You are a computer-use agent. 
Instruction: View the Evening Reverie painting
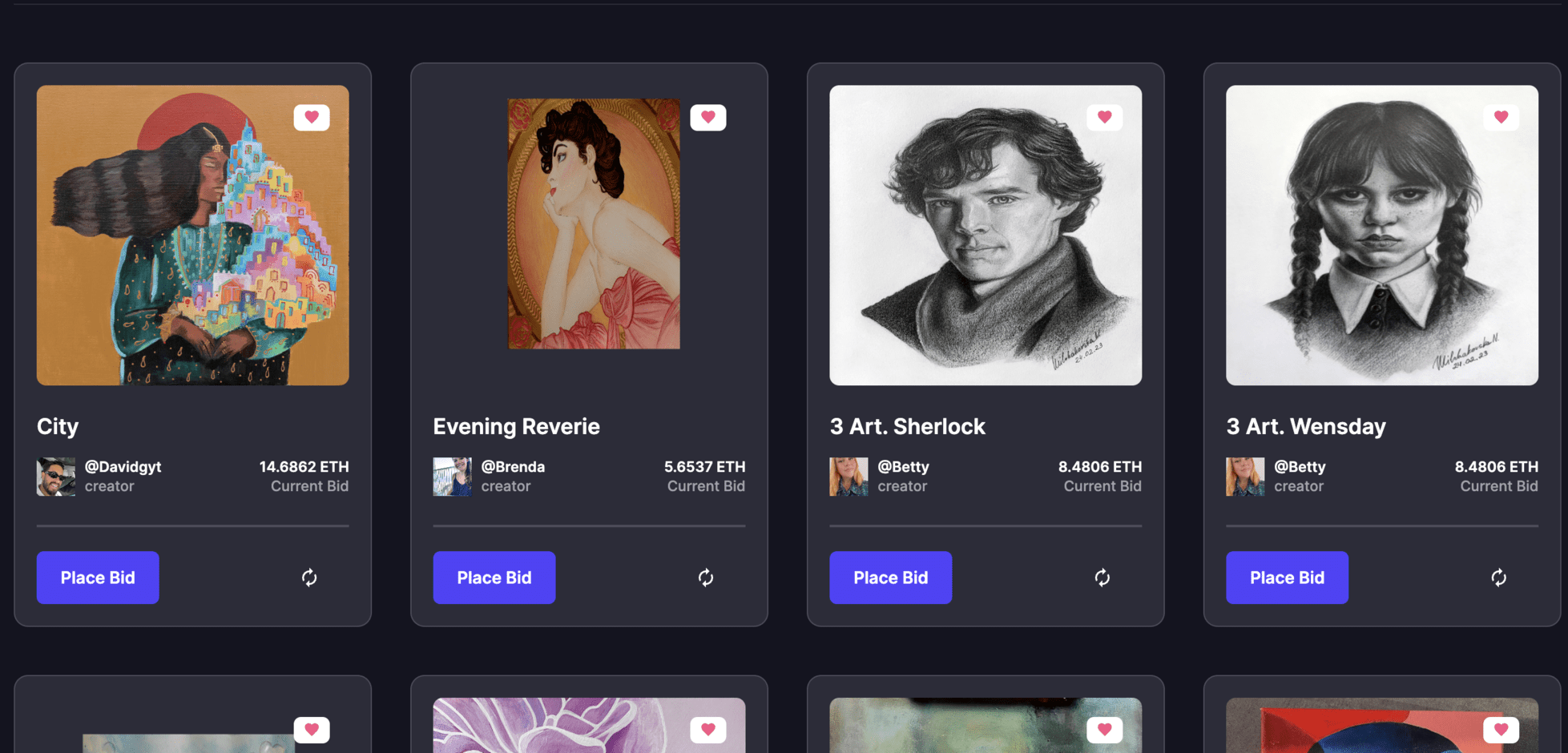point(594,224)
